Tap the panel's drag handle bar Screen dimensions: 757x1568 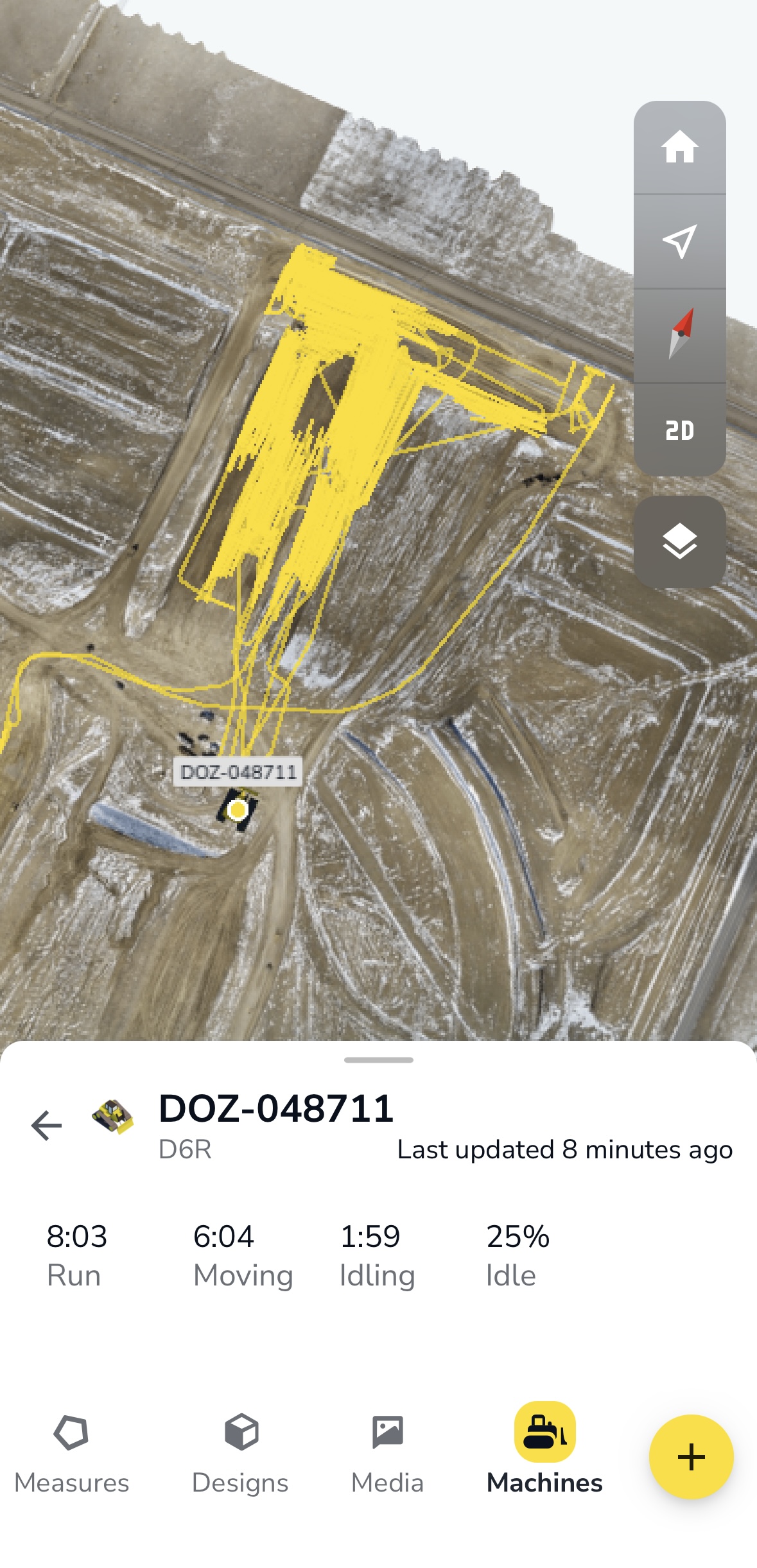coord(378,1060)
